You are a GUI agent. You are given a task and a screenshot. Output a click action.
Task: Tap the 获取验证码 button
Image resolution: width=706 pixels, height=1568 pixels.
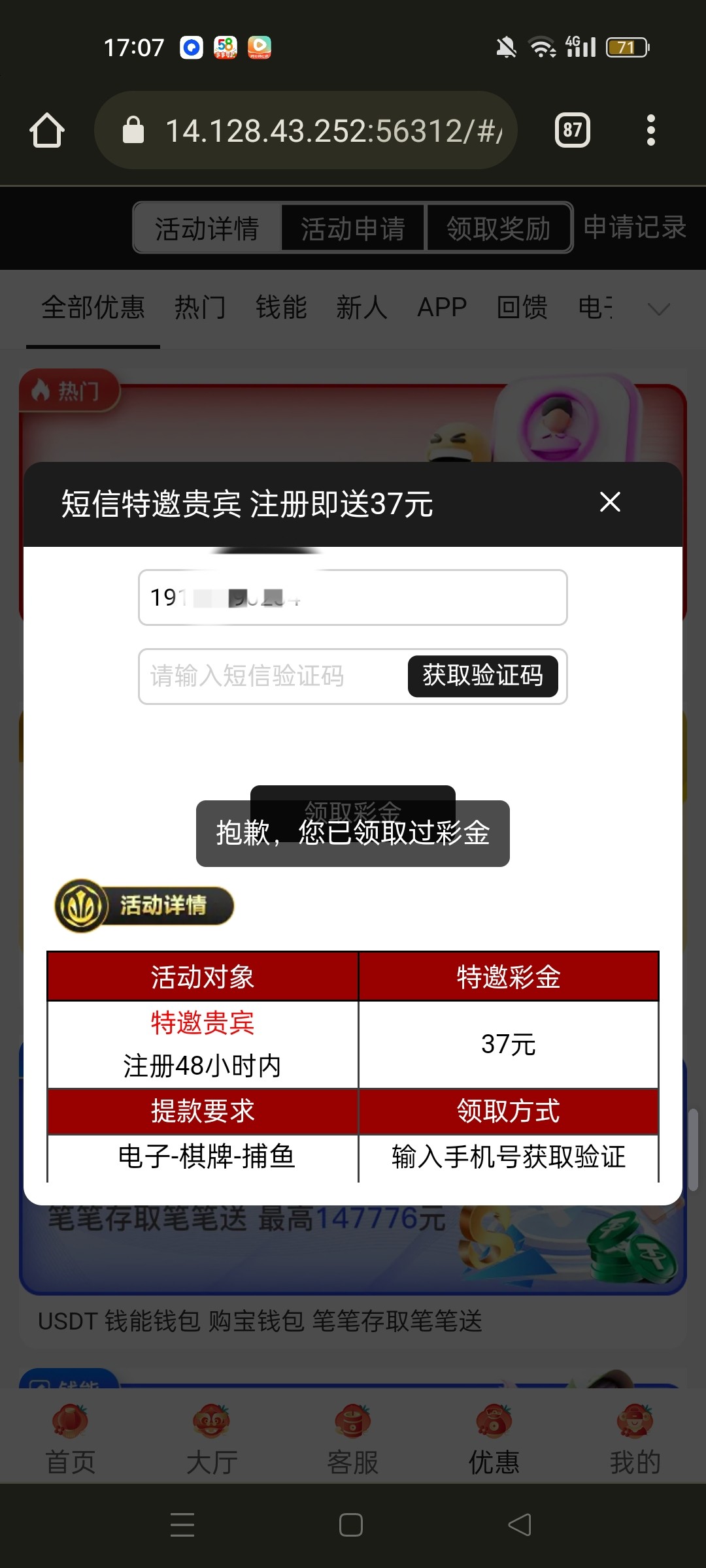(x=482, y=676)
